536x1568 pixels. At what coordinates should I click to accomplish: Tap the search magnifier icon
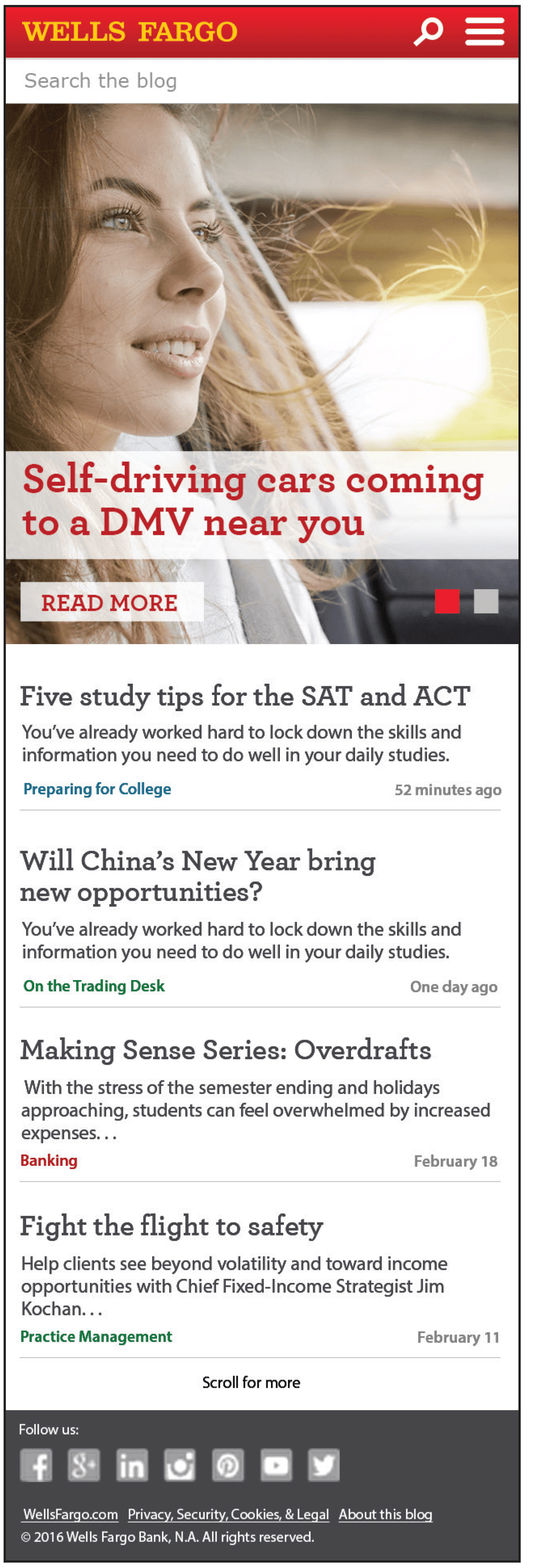428,31
